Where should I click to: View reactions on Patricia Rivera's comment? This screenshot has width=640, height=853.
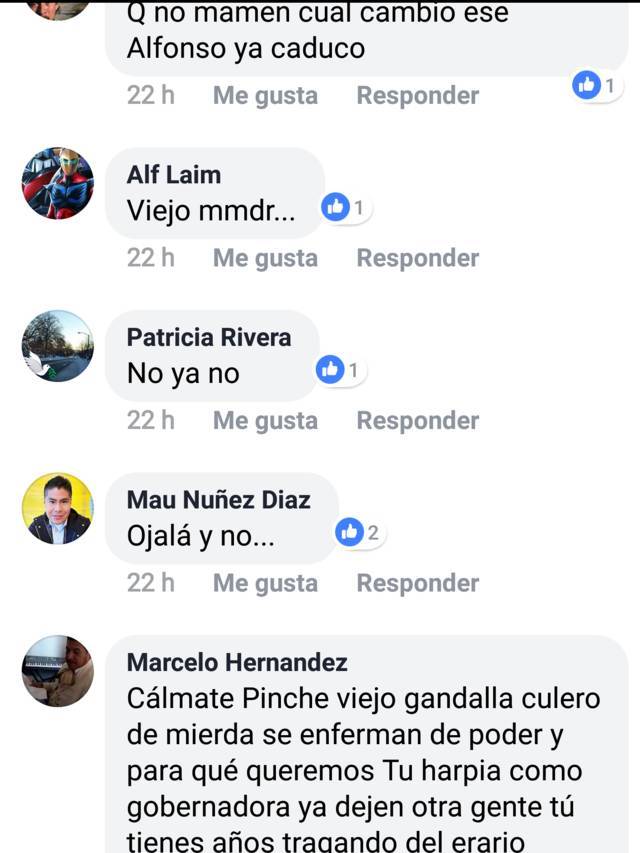341,371
